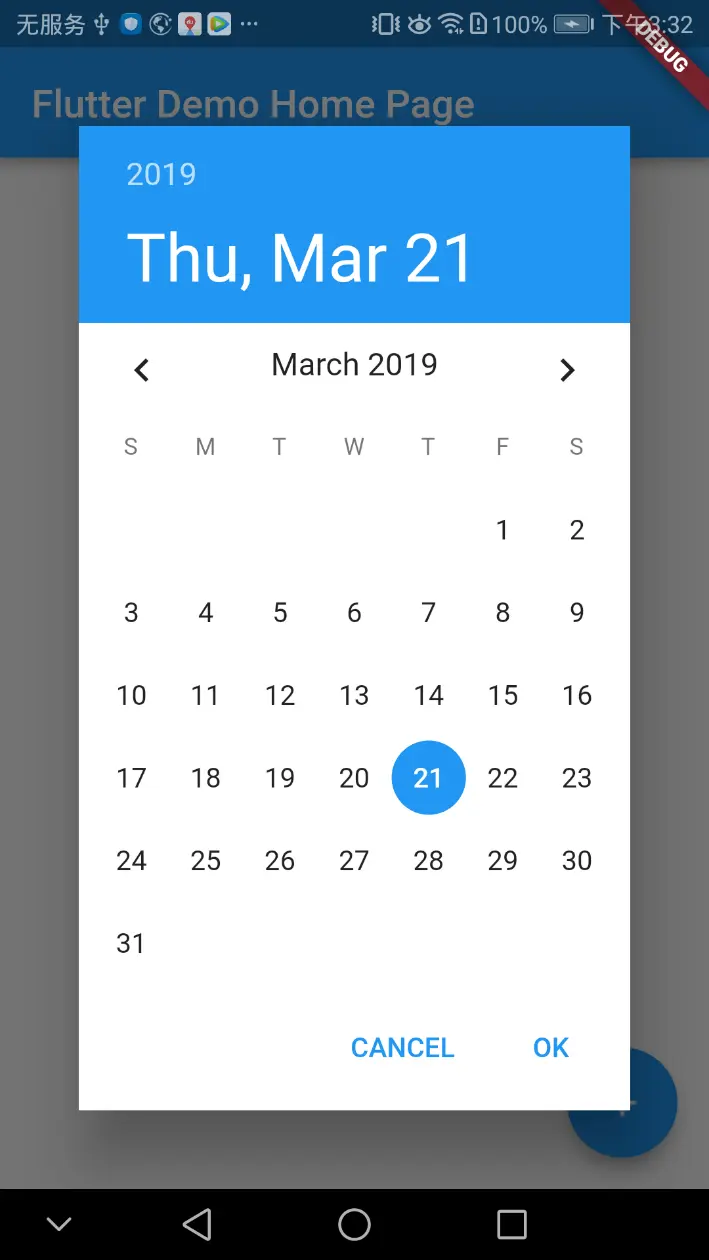709x1260 pixels.
Task: Tap the system back button
Action: coord(198,1224)
